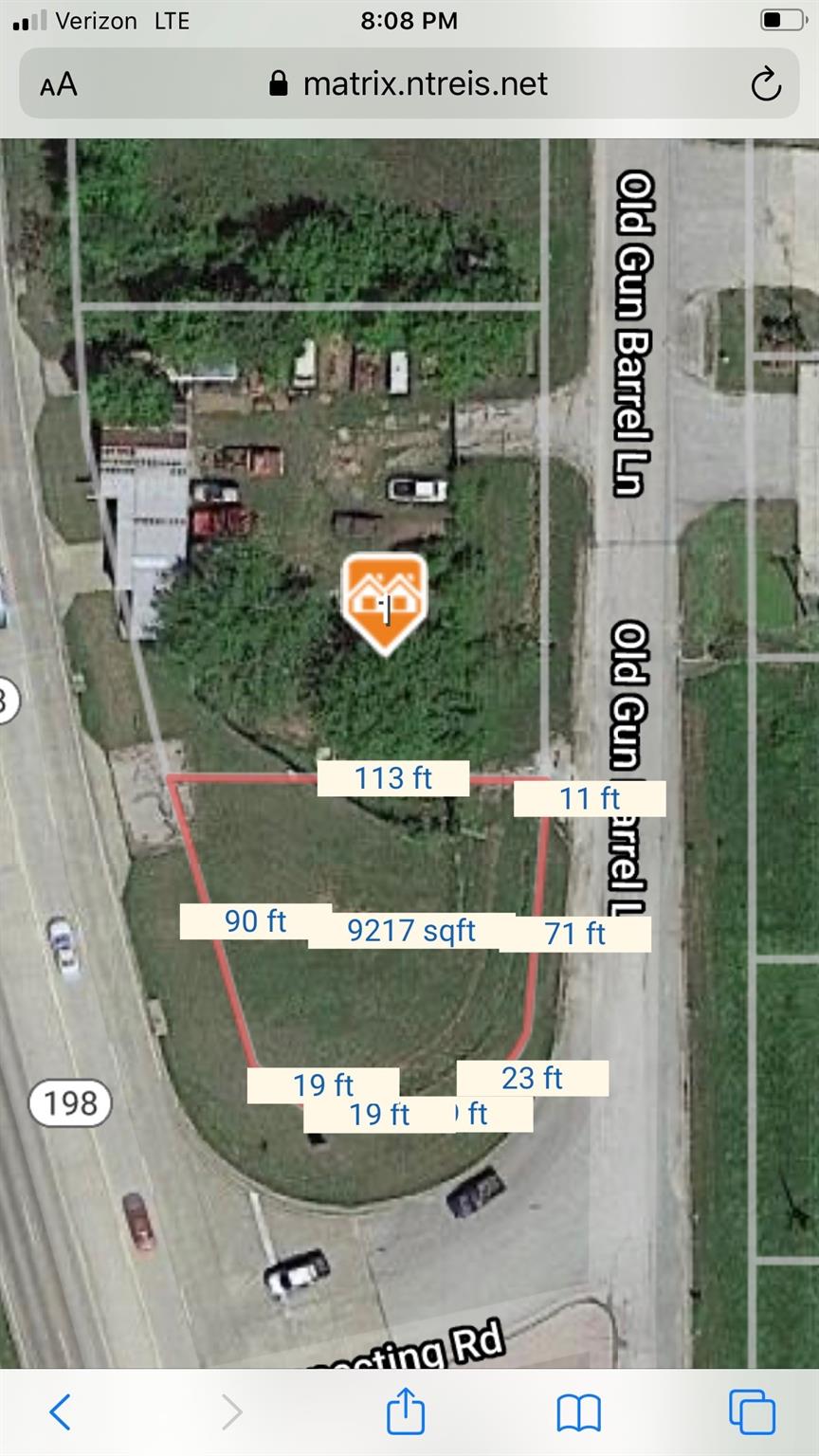
Task: Tap the matrix.ntreis.net address bar
Action: [409, 84]
